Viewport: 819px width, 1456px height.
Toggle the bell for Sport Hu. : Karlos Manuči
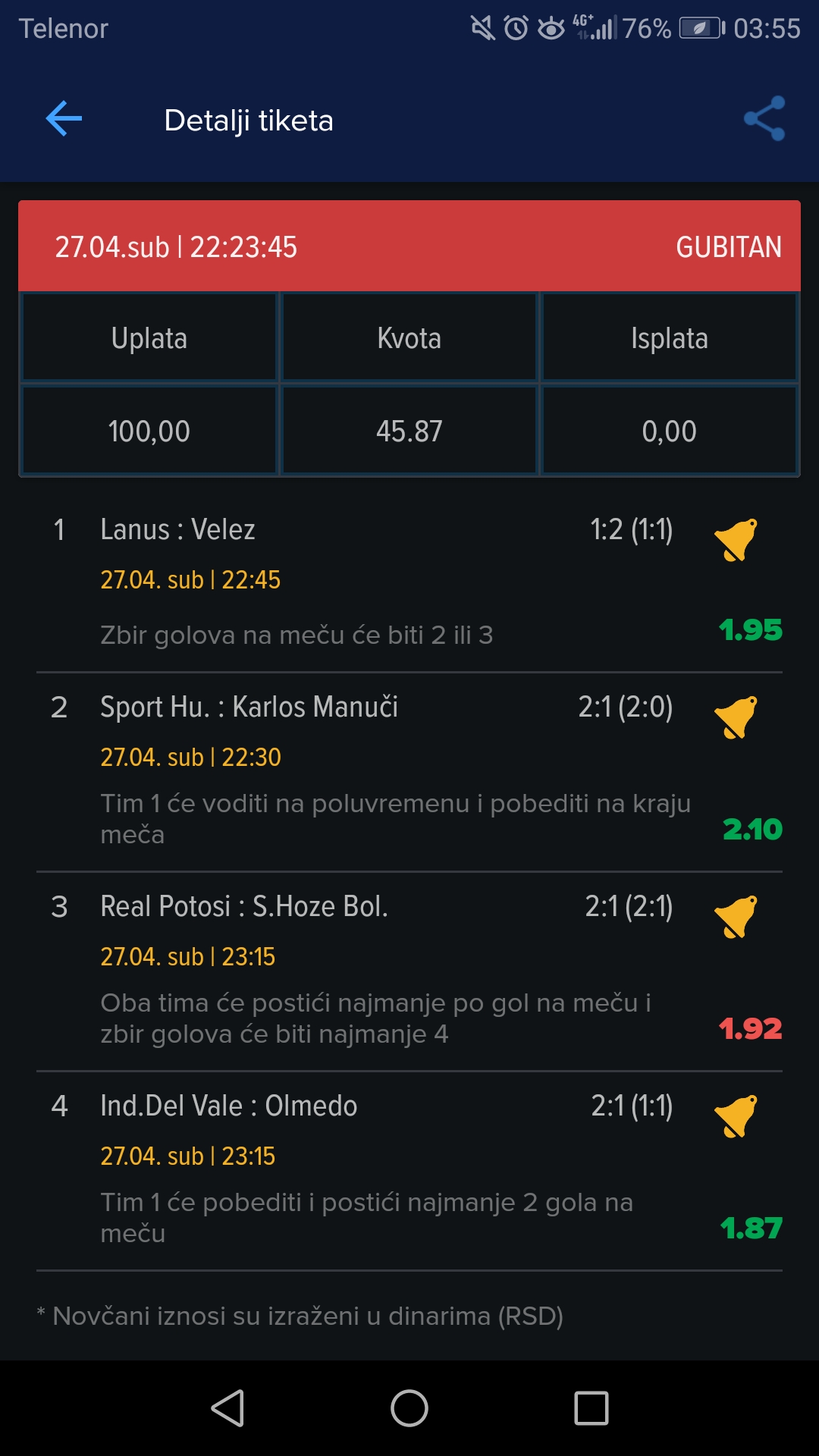coord(736,717)
